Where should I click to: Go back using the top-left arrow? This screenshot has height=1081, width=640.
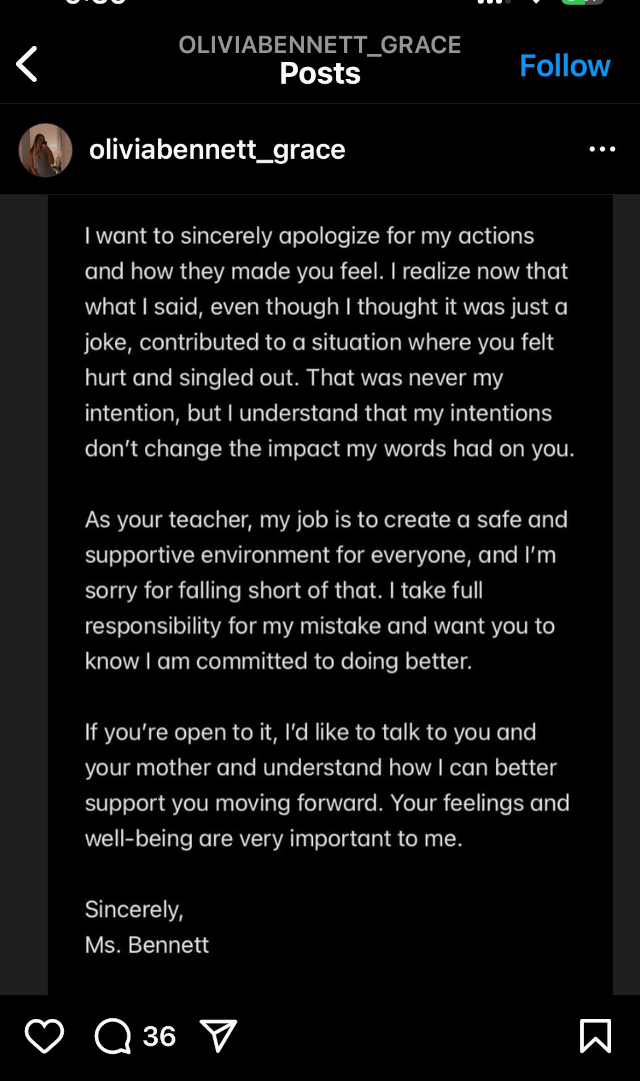coord(26,64)
